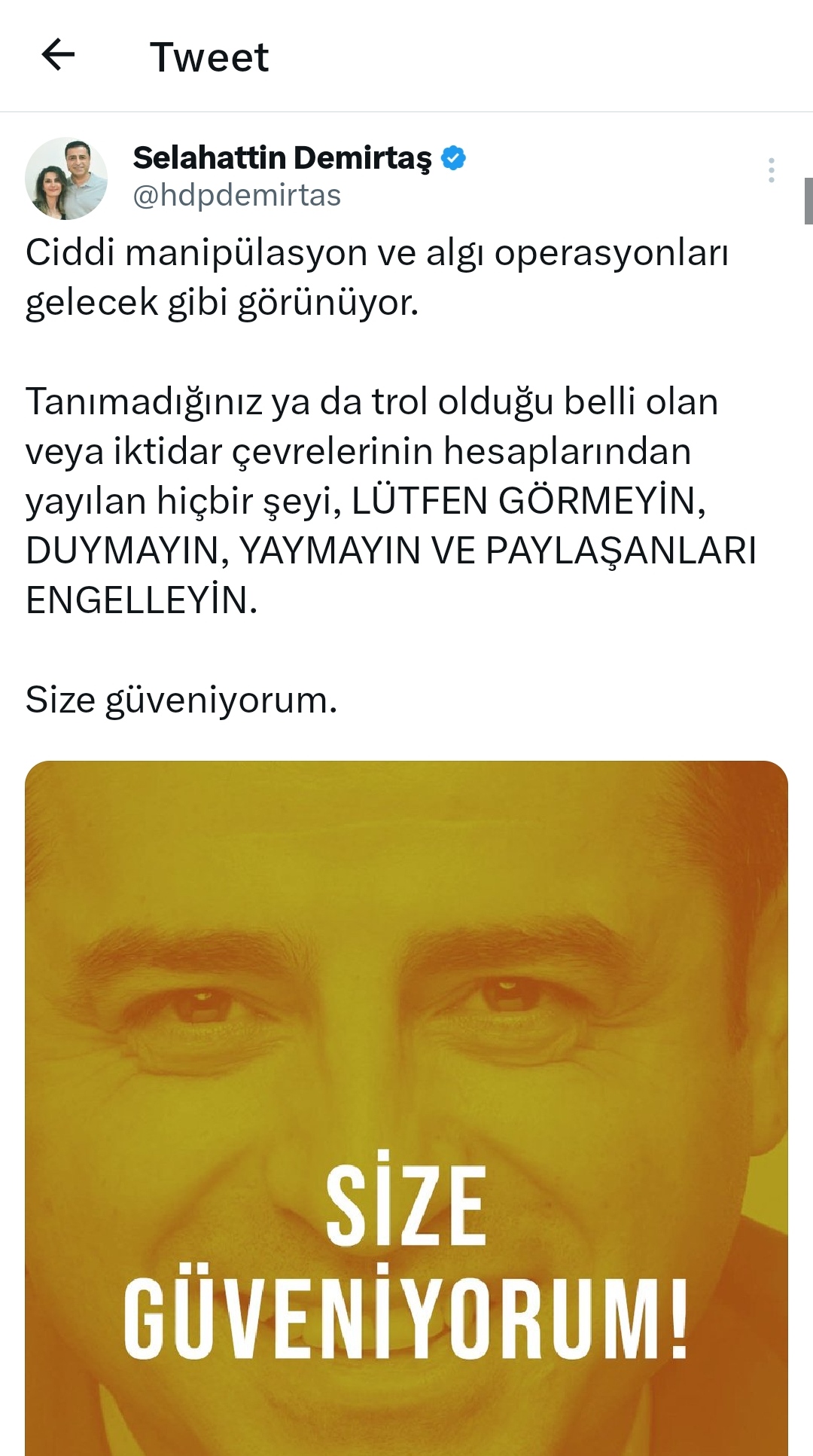Open Selahattin Demirtaş's profile picture
Viewport: 813px width, 1456px height.
click(x=66, y=179)
